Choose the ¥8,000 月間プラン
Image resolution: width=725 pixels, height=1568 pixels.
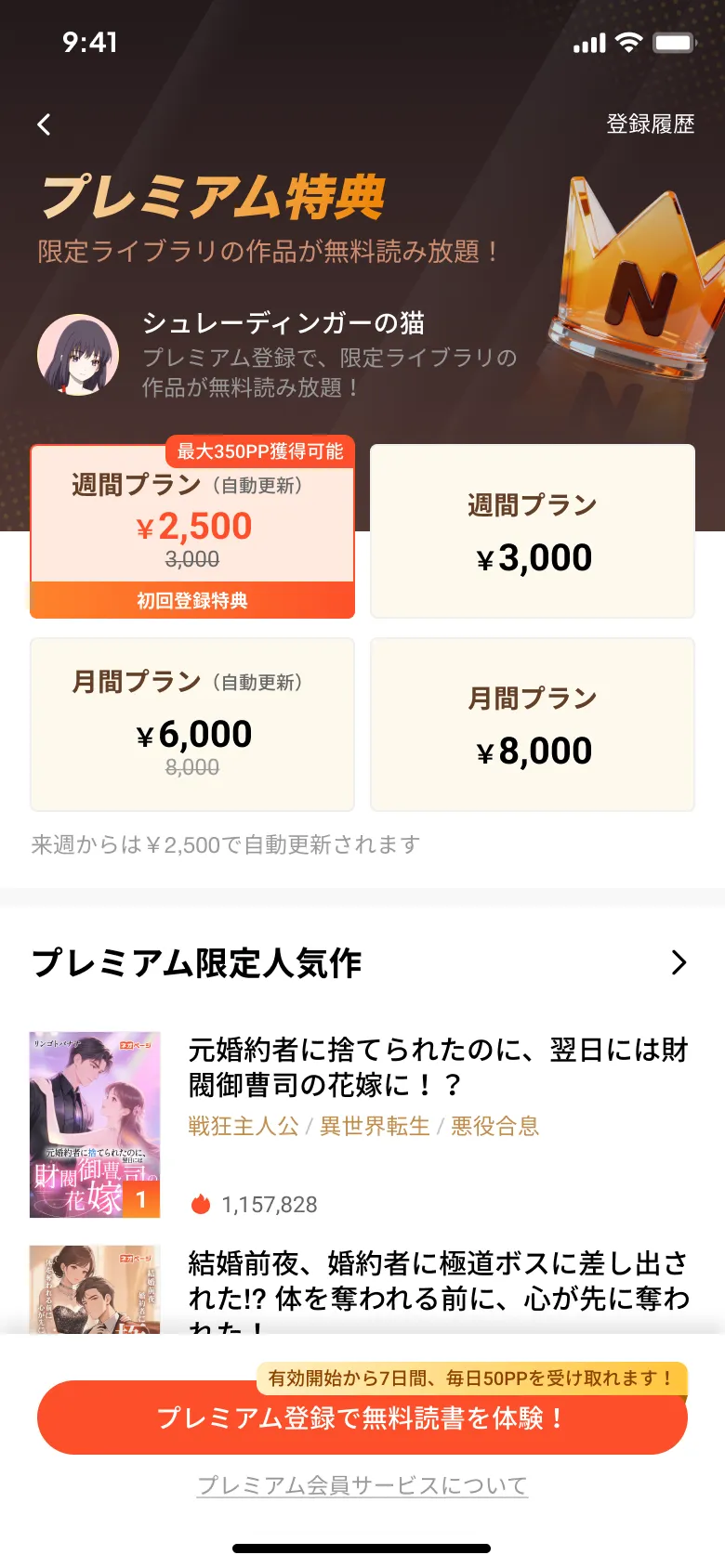533,725
